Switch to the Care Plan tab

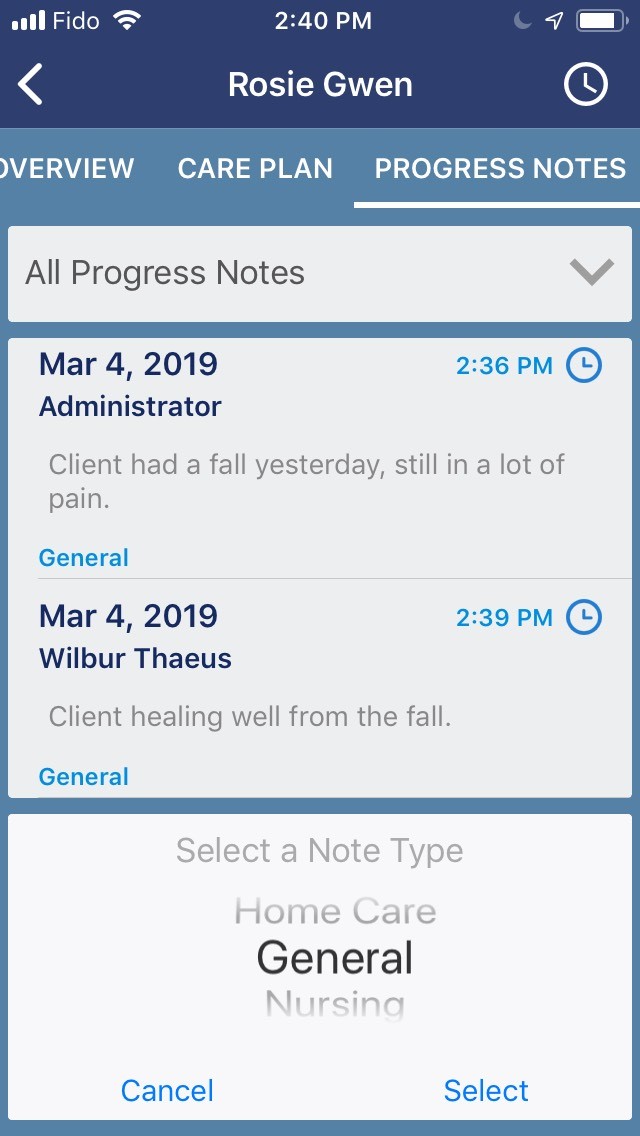click(x=255, y=168)
